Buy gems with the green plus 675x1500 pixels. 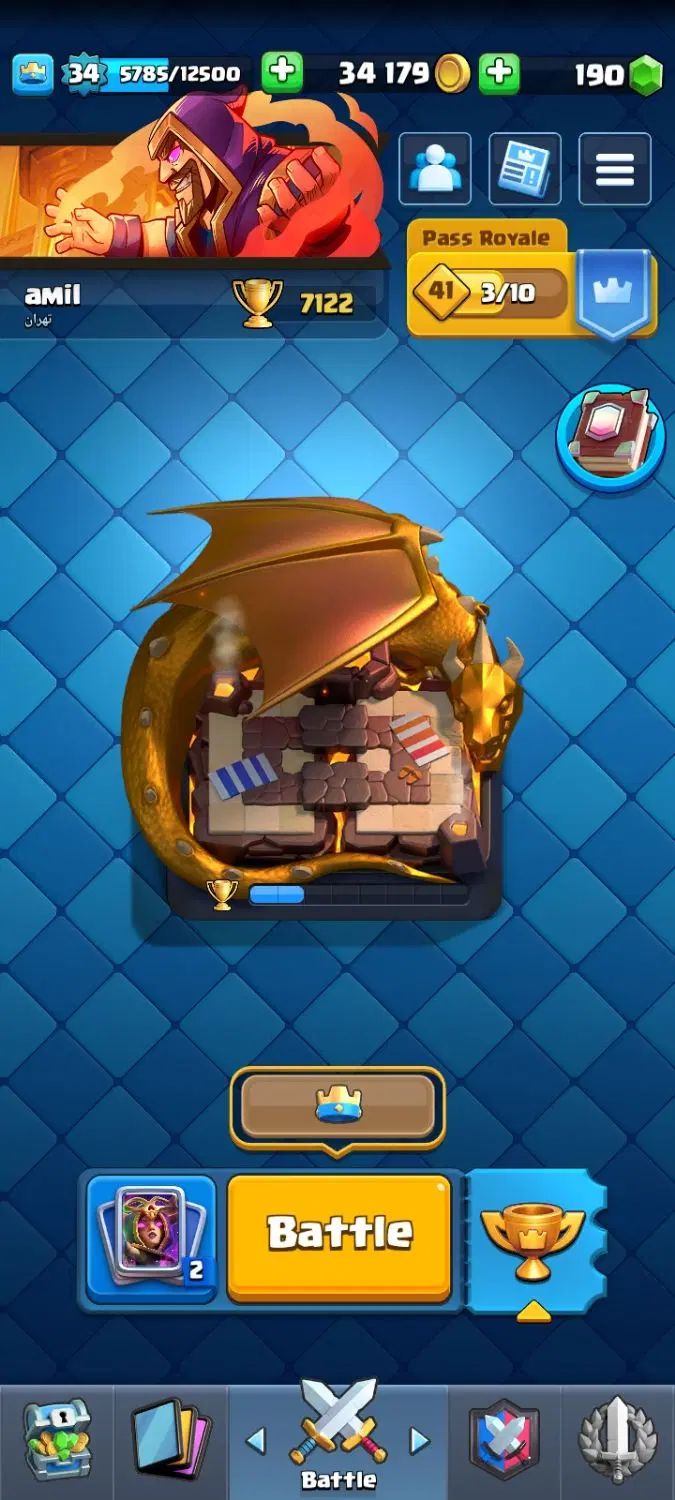pyautogui.click(x=499, y=73)
